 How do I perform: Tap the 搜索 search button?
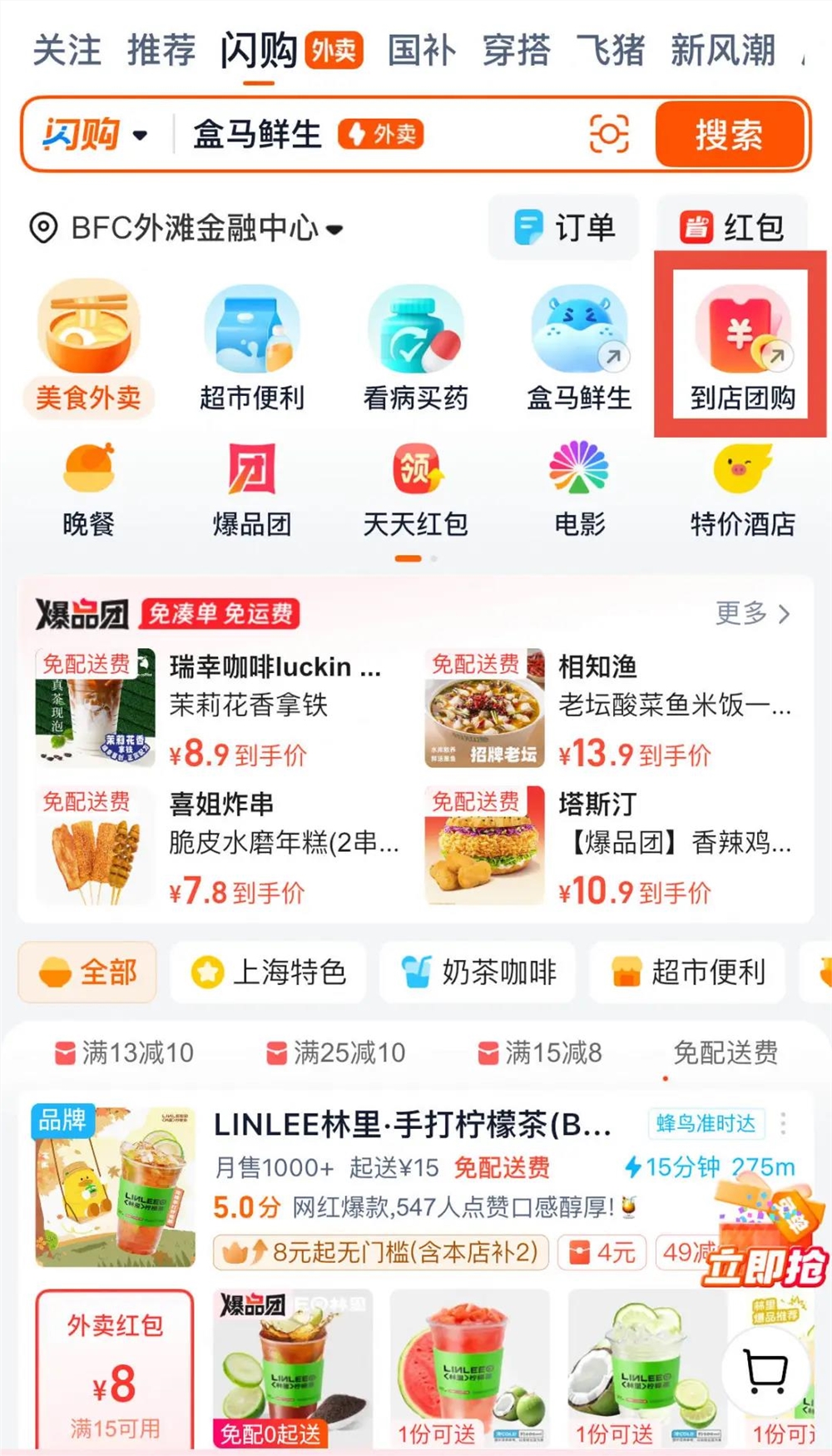[729, 136]
